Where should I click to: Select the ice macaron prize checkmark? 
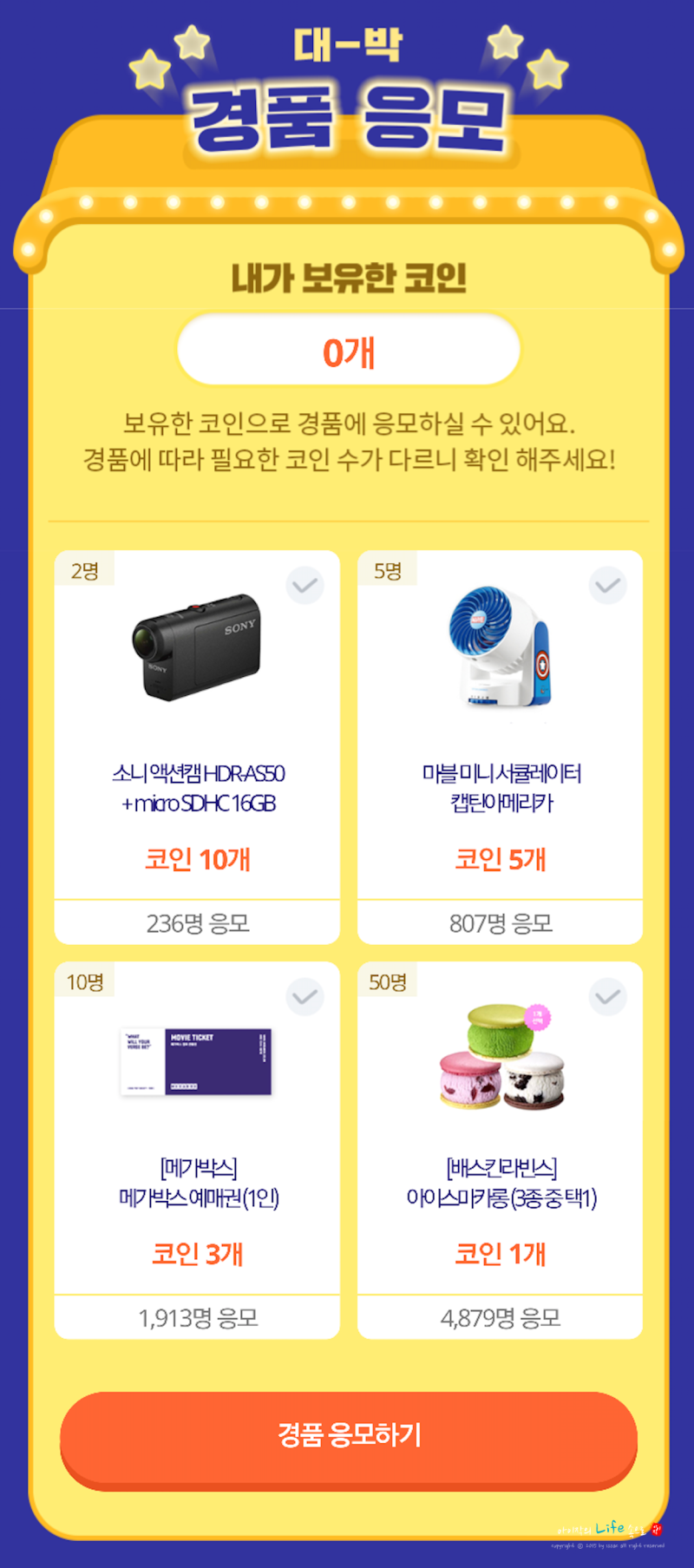[x=607, y=996]
